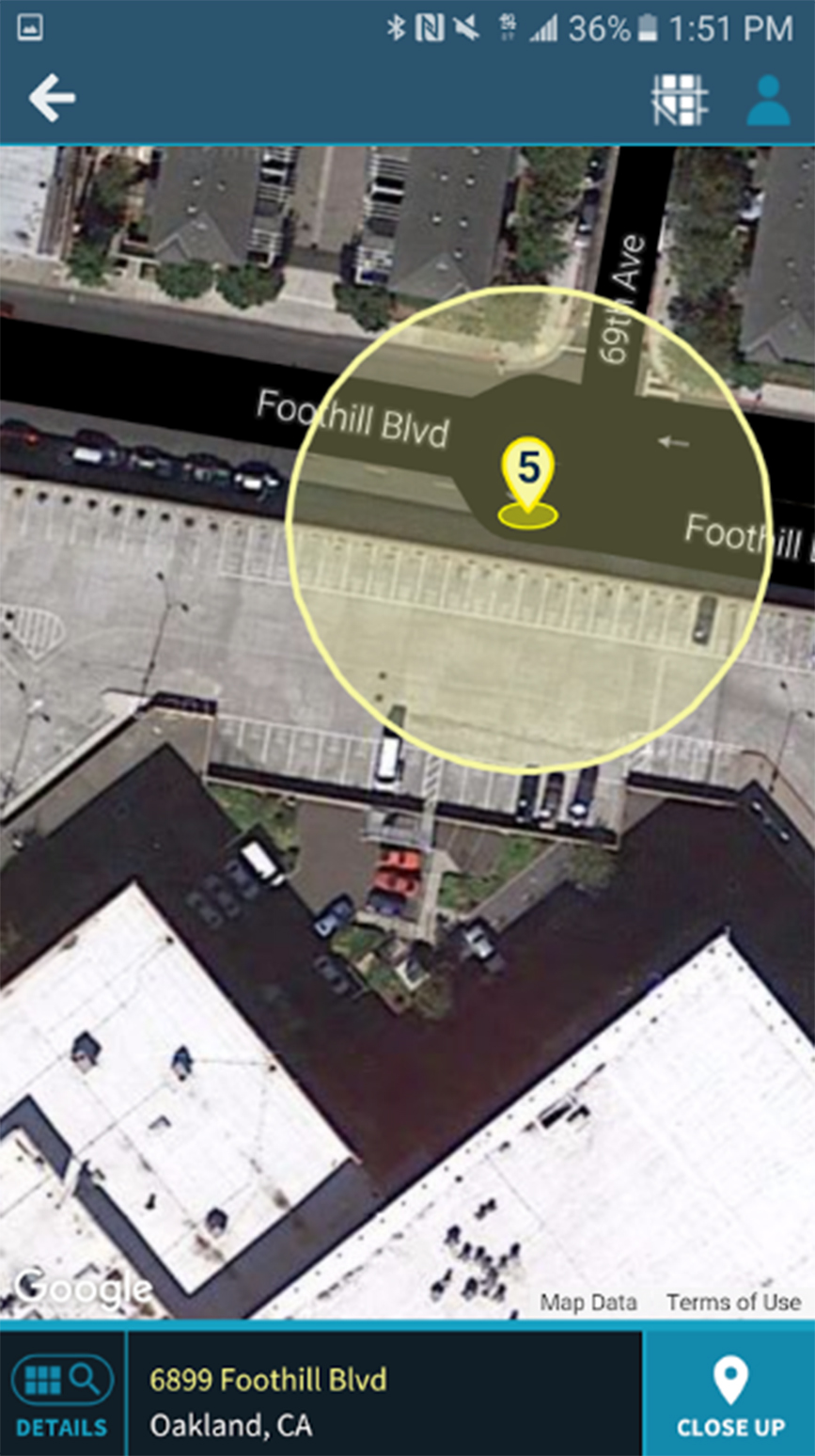815x1456 pixels.
Task: Open the Map Data link
Action: pos(588,1303)
